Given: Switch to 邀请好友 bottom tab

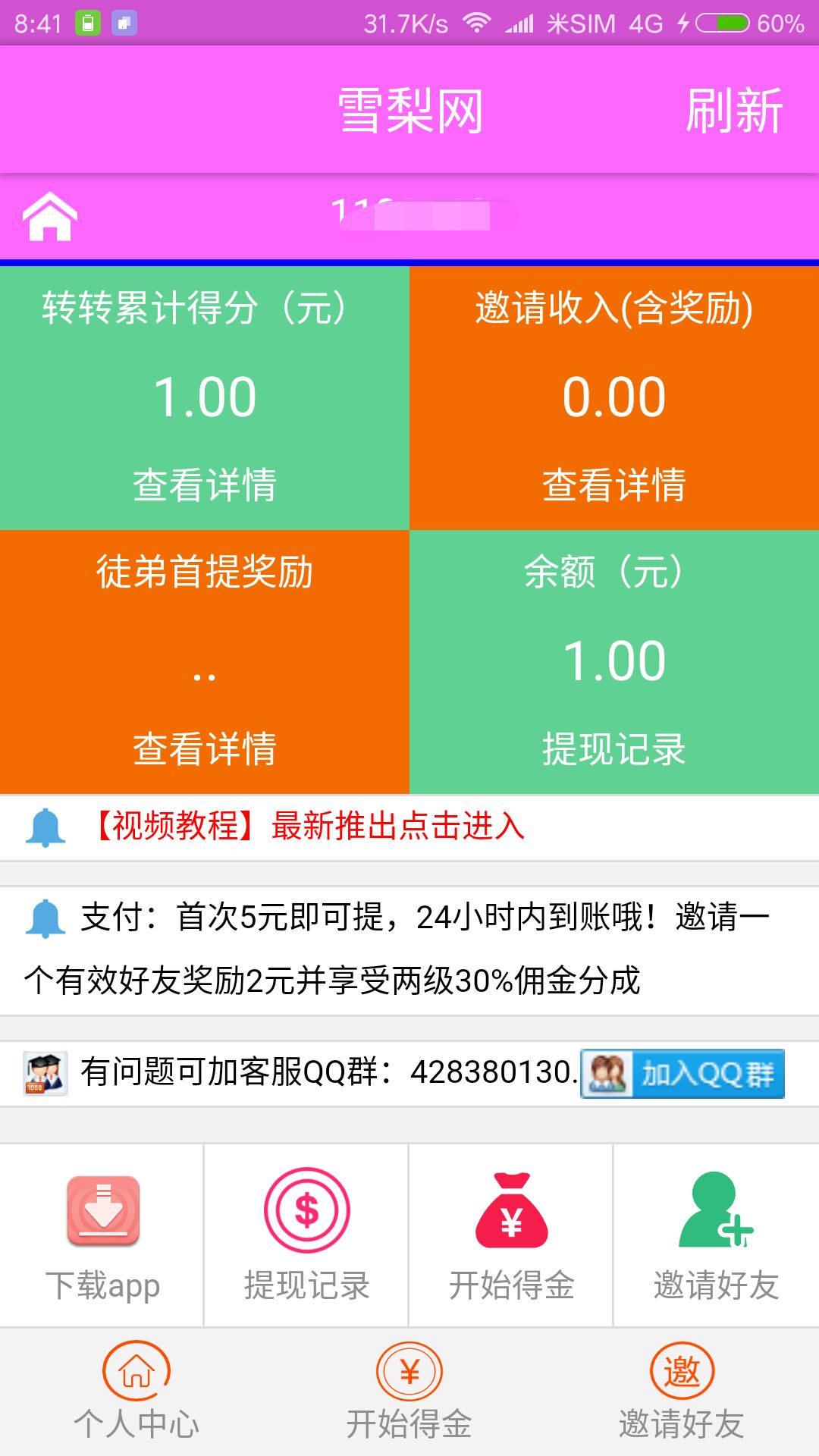Looking at the screenshot, I should tap(682, 1392).
